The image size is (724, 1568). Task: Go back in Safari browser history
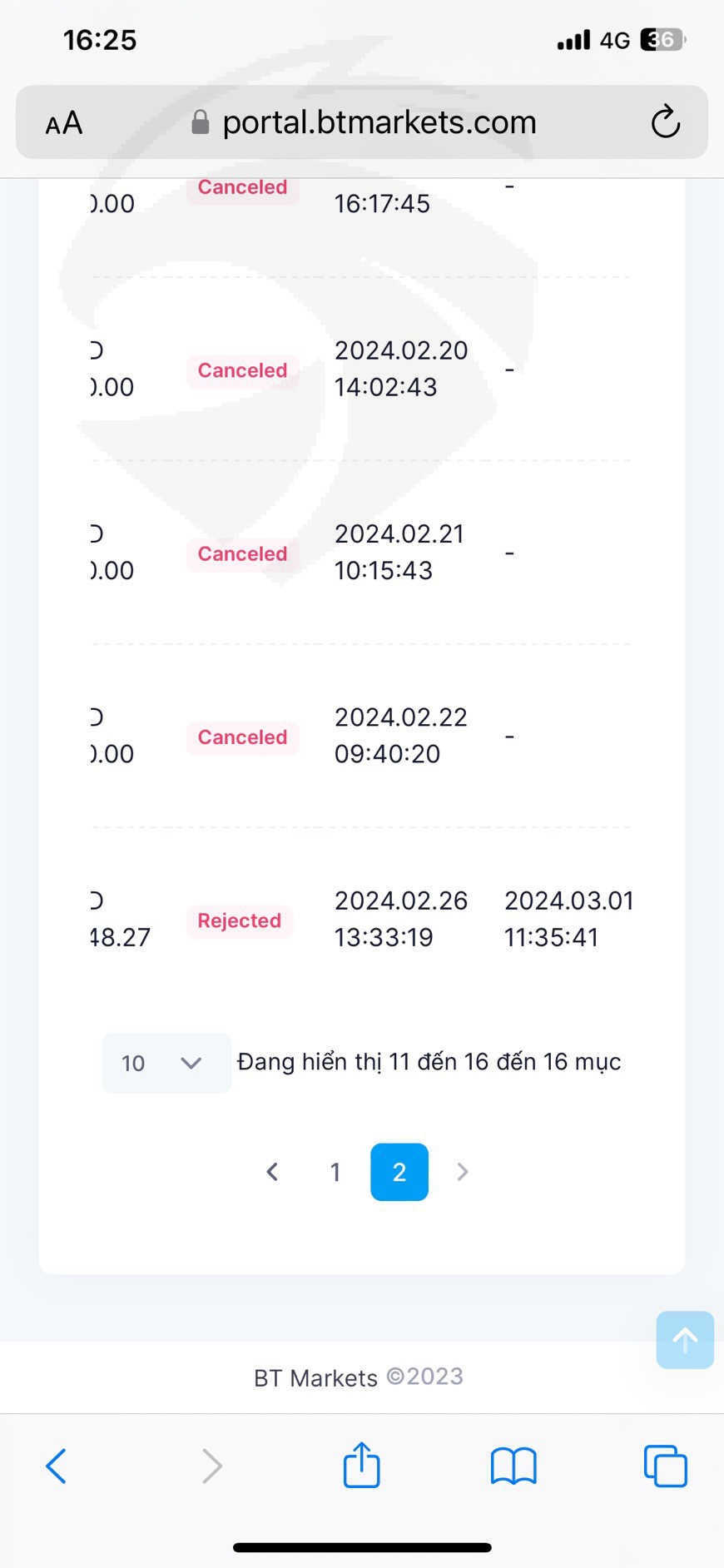pyautogui.click(x=56, y=1466)
